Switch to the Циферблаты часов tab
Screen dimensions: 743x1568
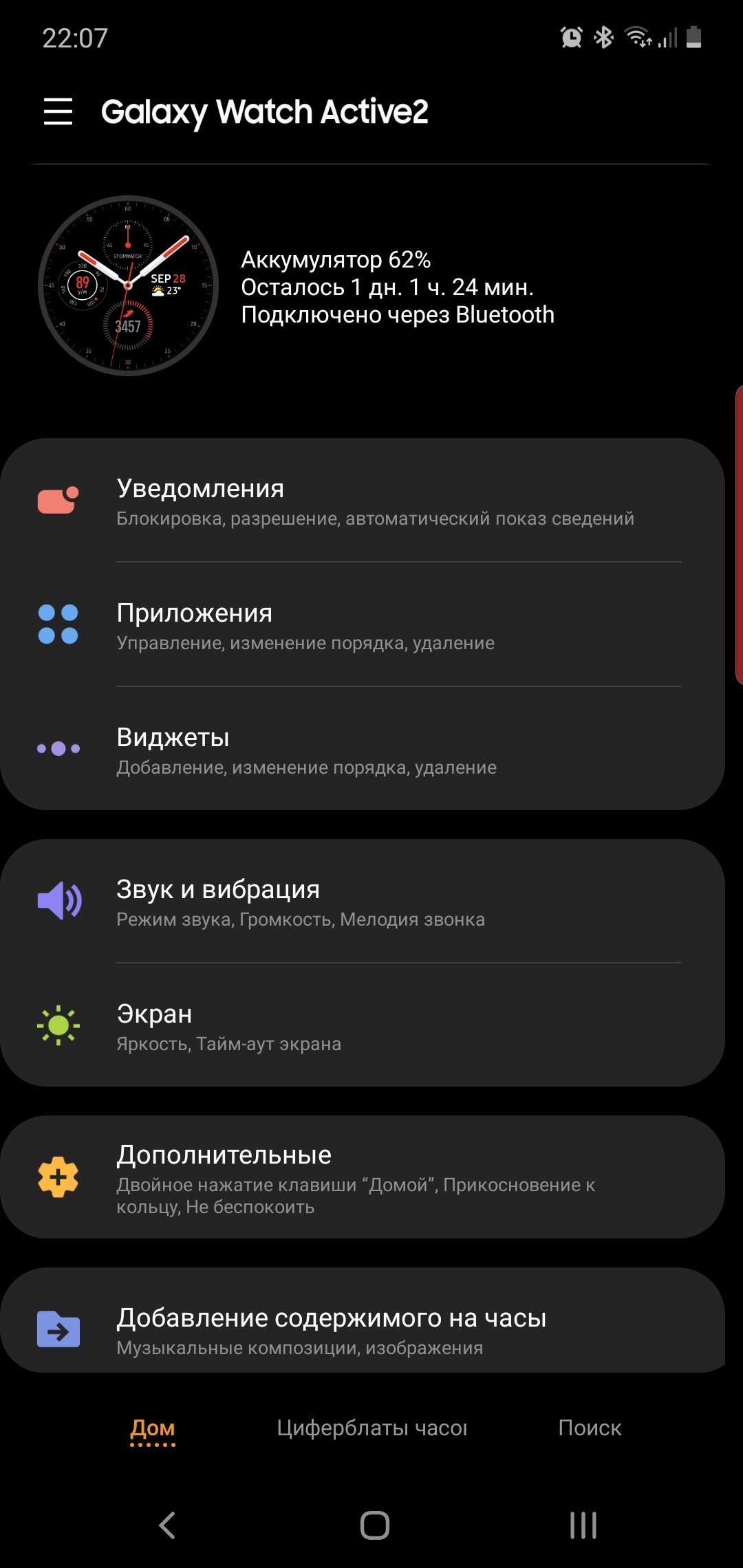coord(371,1428)
